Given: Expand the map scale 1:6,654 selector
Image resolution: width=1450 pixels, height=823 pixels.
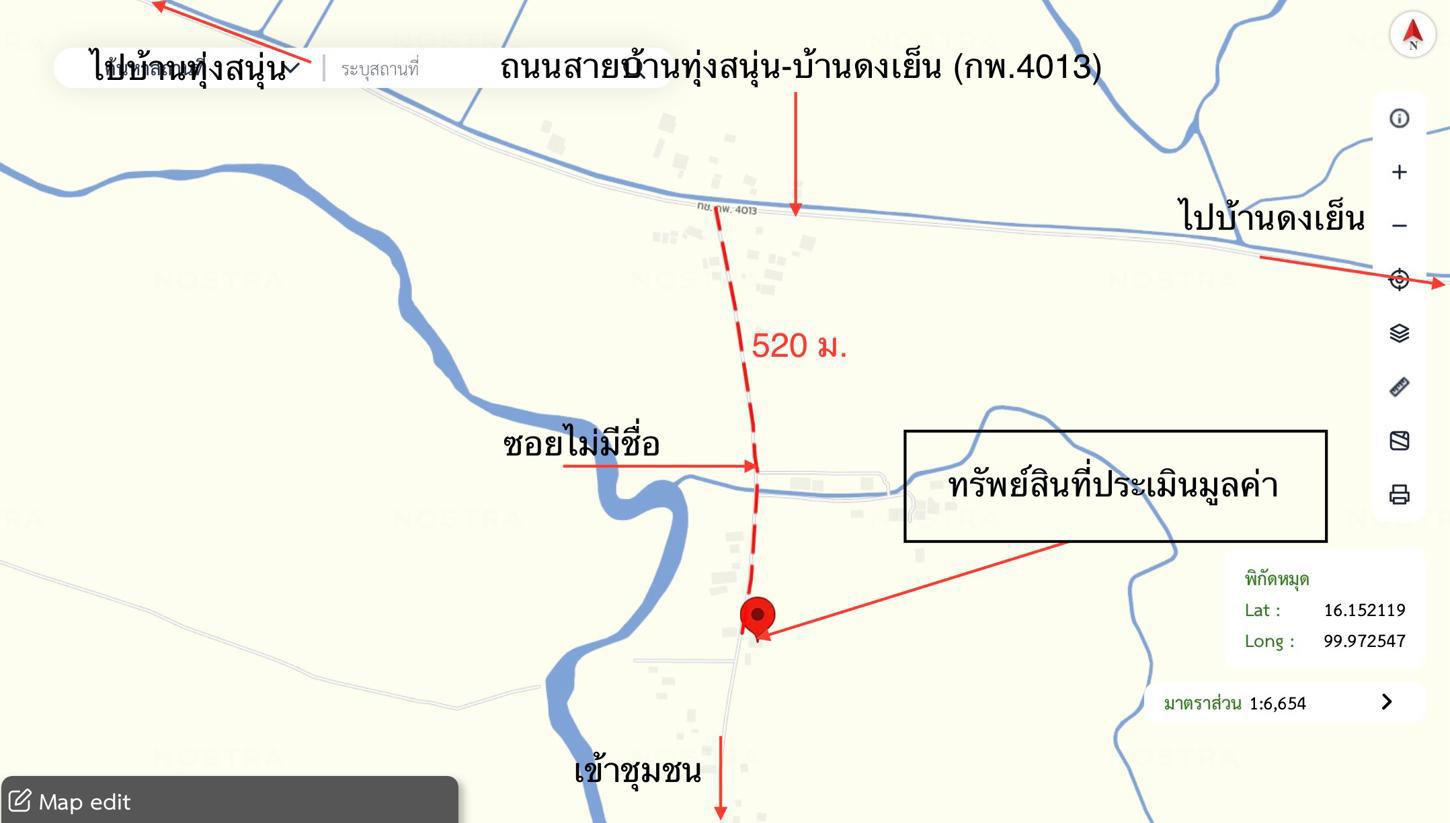Looking at the screenshot, I should [x=1386, y=702].
